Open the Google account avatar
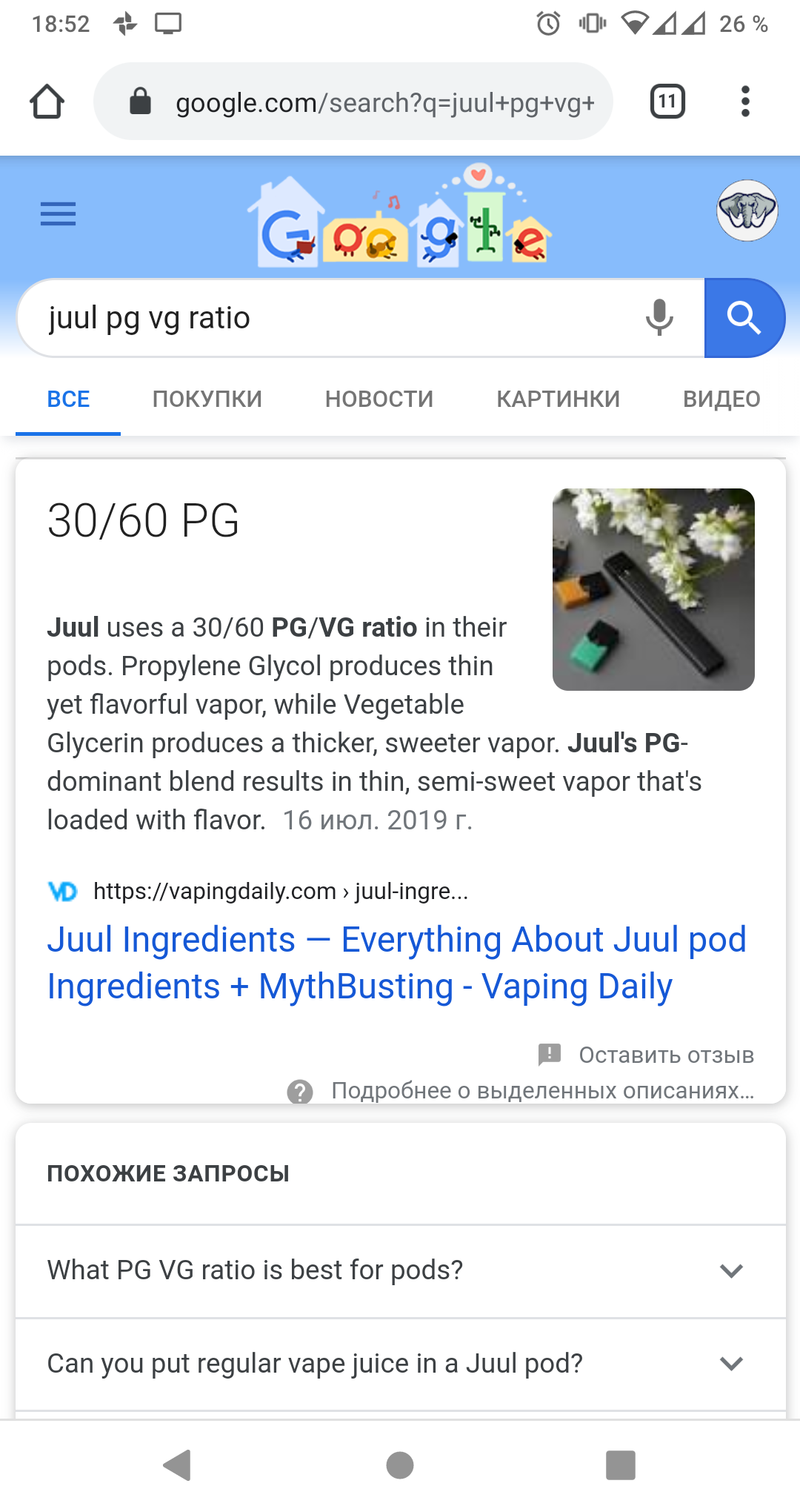800x1512 pixels. click(x=747, y=211)
